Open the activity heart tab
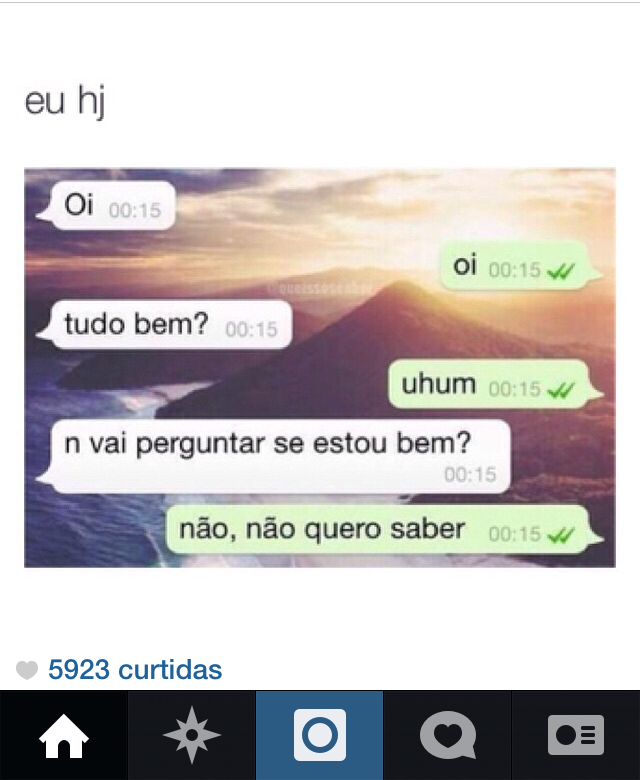The image size is (640, 780). (447, 737)
